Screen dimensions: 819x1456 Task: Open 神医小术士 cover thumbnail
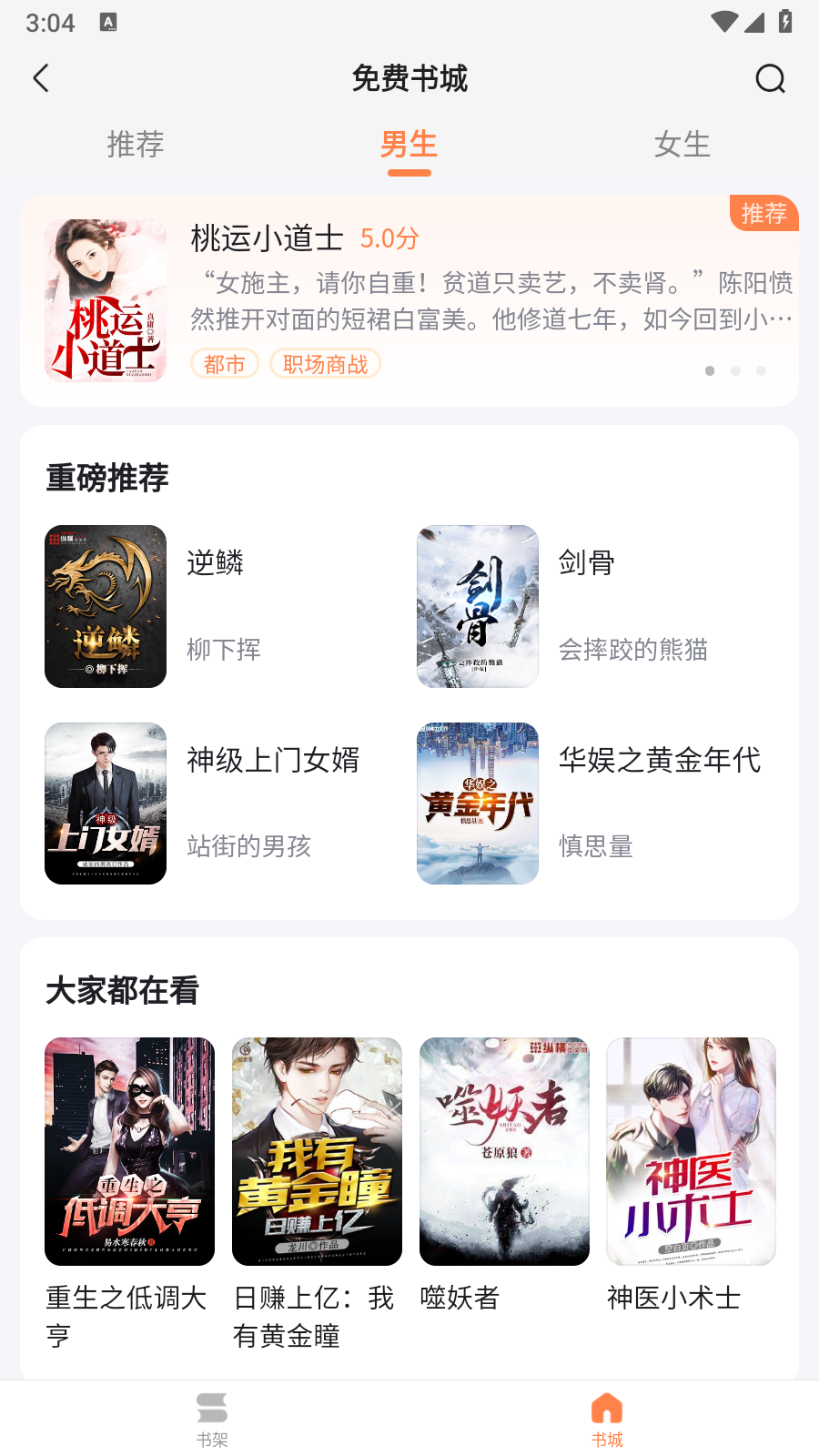click(691, 1151)
